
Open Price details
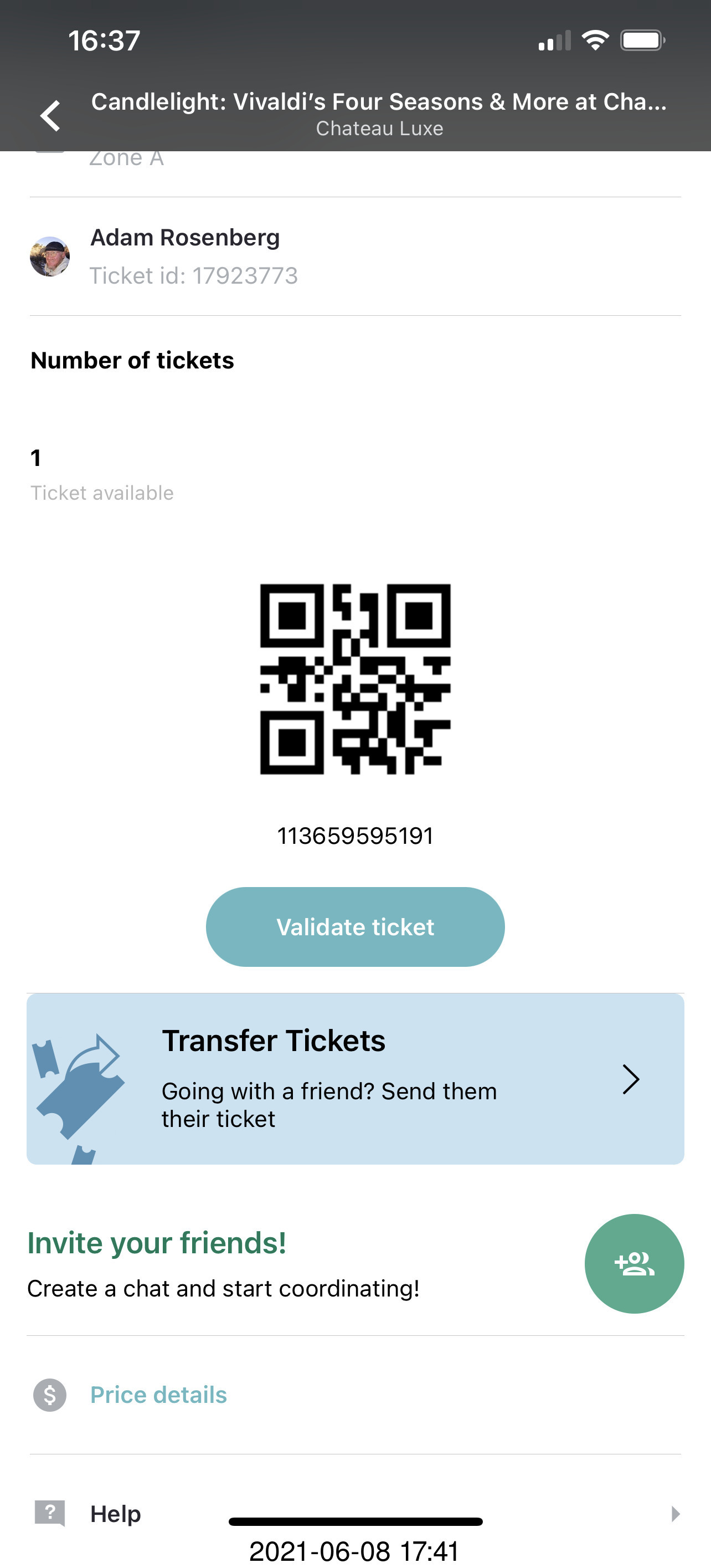158,1395
